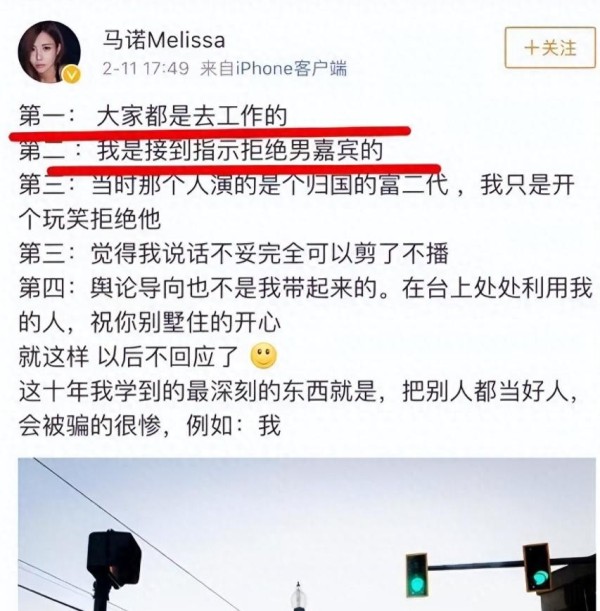Open 马诺Melissa's profile avatar
This screenshot has height=611, width=600.
(50, 52)
